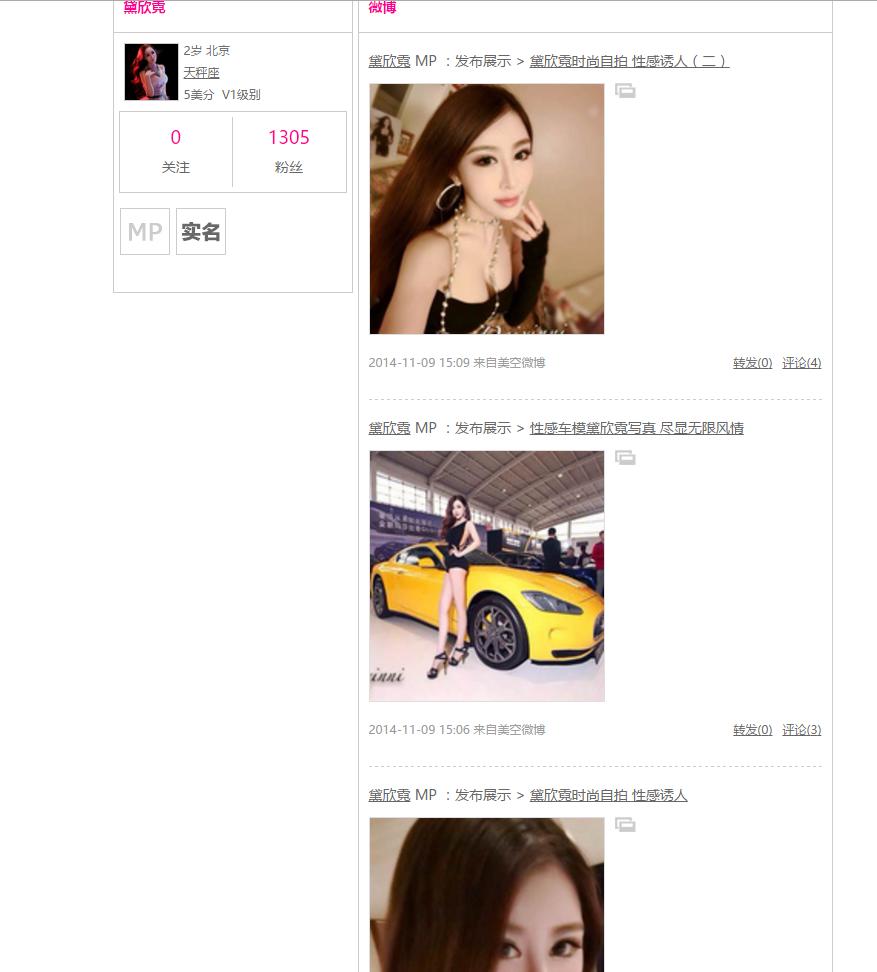Open the 天秤座 zodiac link

pos(201,73)
